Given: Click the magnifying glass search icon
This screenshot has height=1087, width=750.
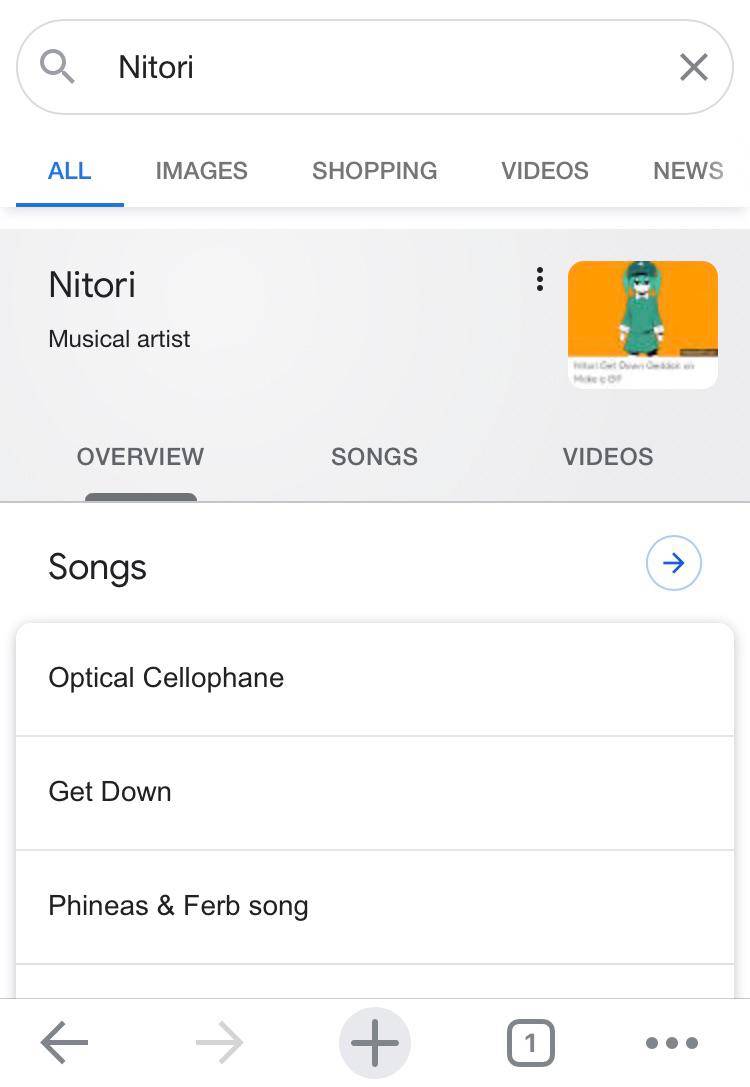Looking at the screenshot, I should tap(57, 66).
